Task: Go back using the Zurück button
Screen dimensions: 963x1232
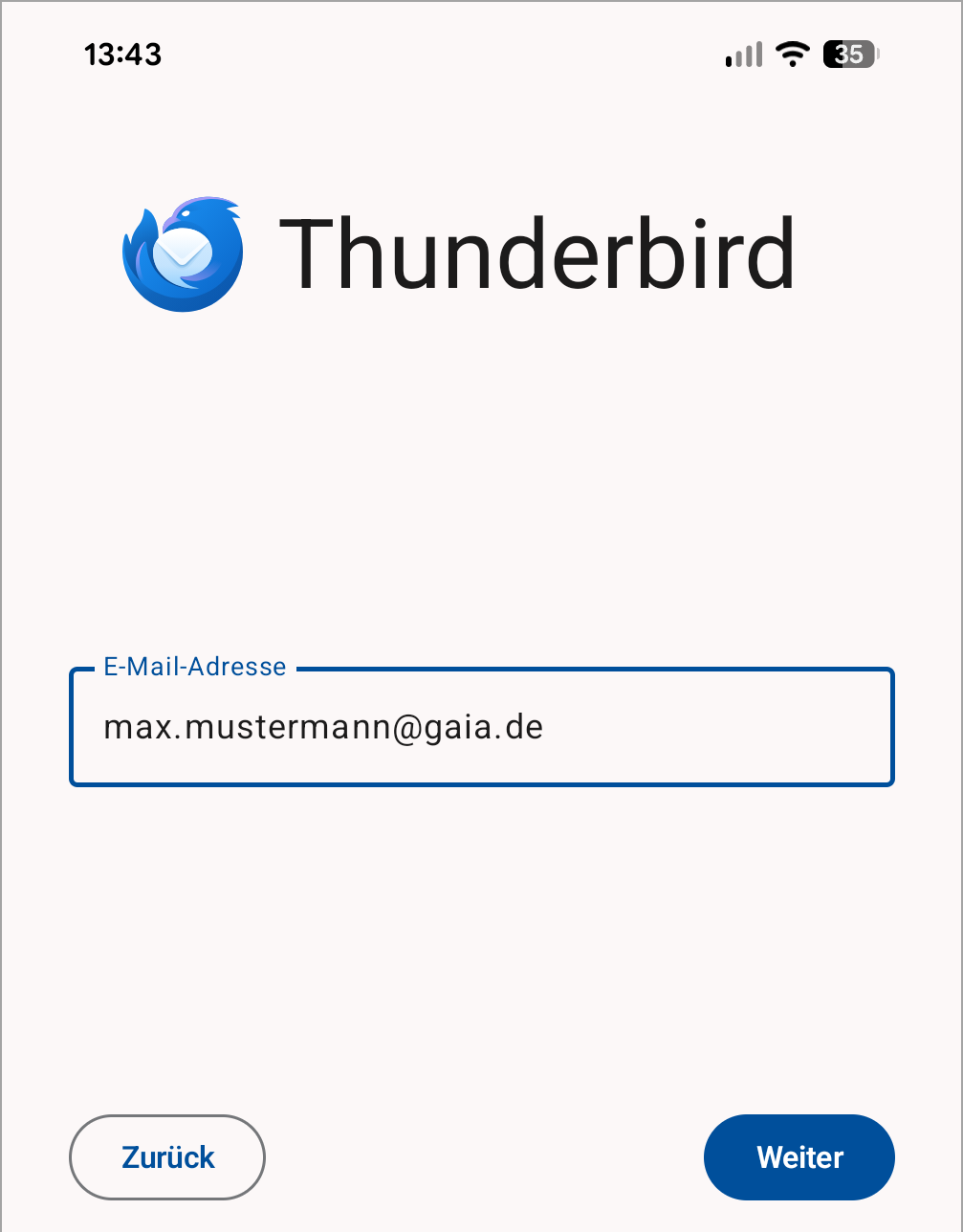Action: tap(167, 1157)
